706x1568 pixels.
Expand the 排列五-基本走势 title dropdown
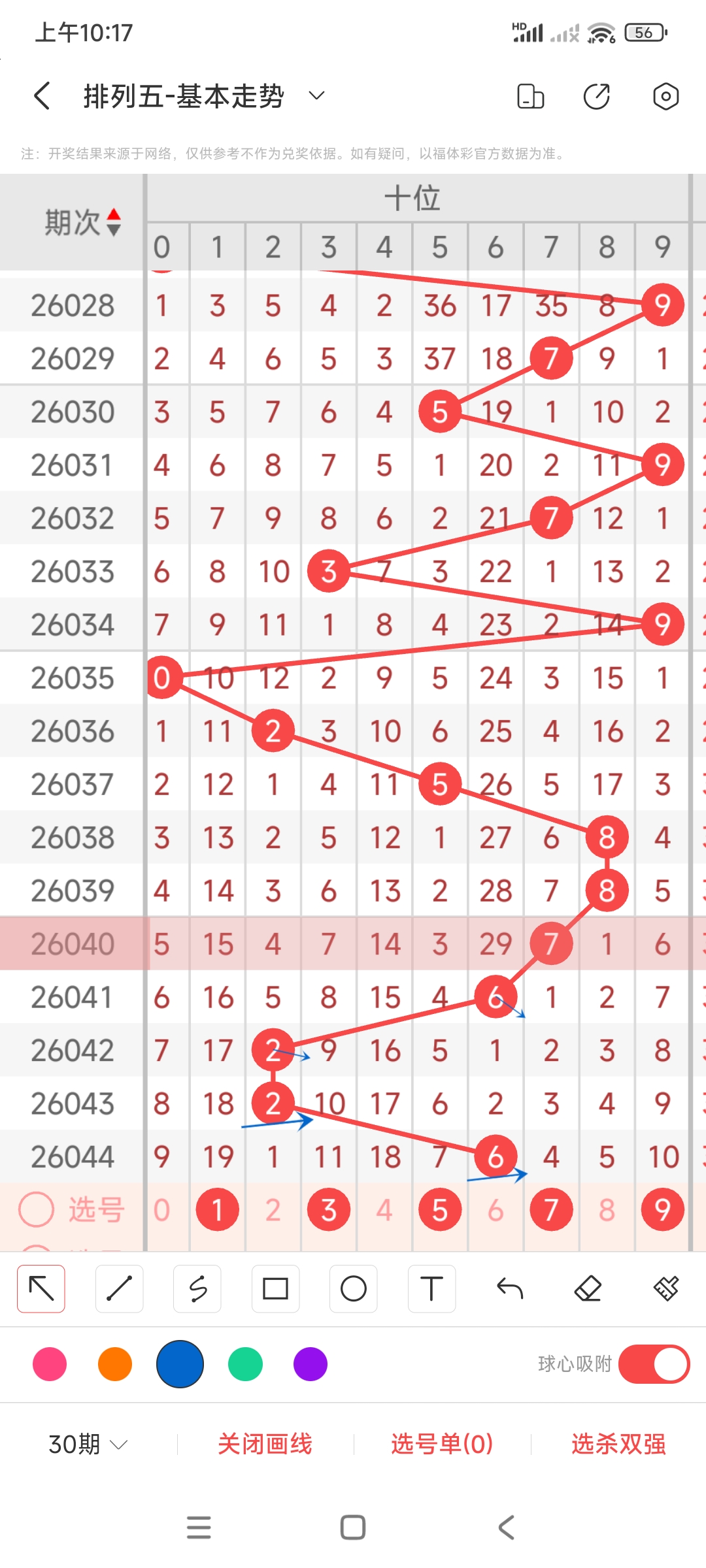pyautogui.click(x=316, y=95)
